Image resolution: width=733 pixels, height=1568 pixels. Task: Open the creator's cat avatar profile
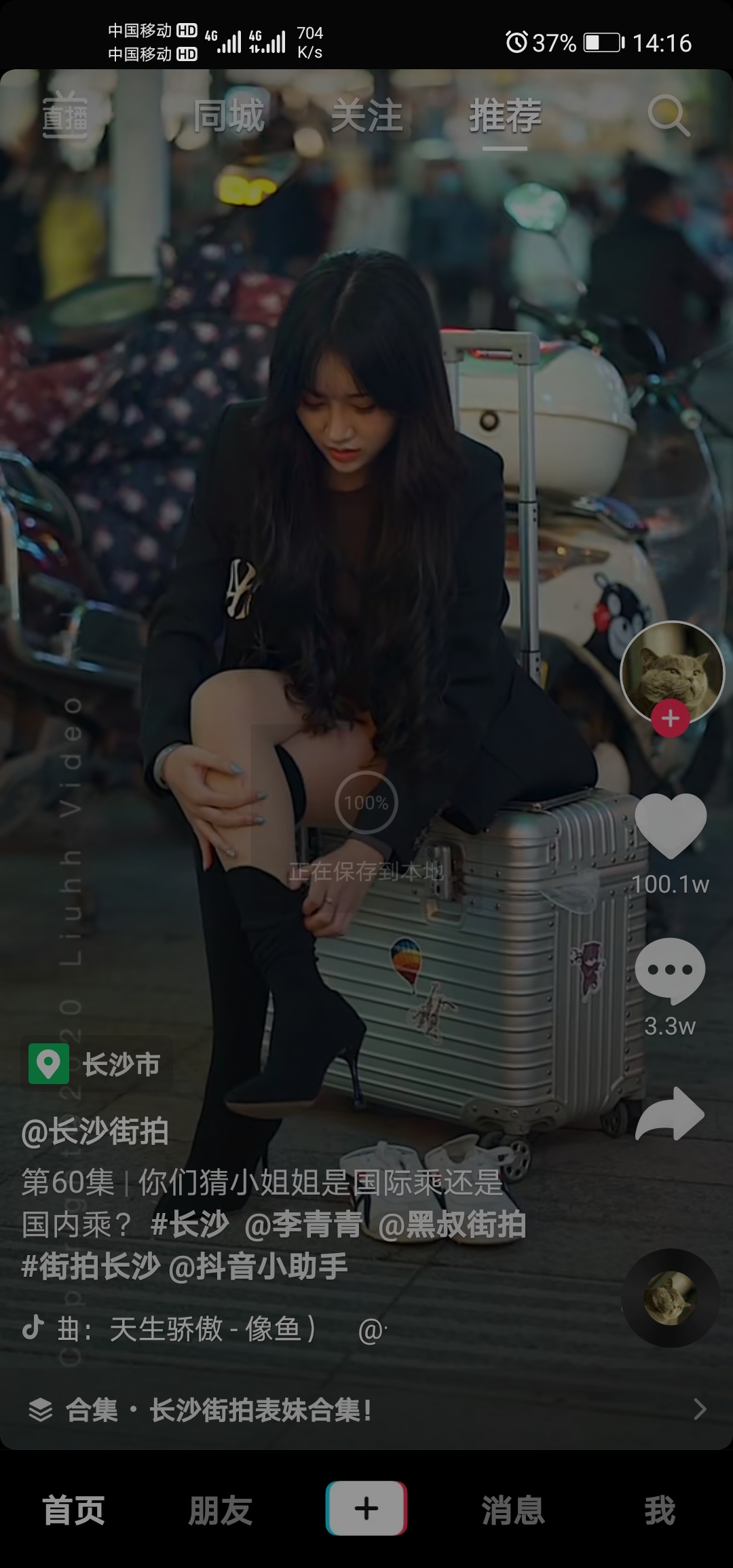click(672, 672)
